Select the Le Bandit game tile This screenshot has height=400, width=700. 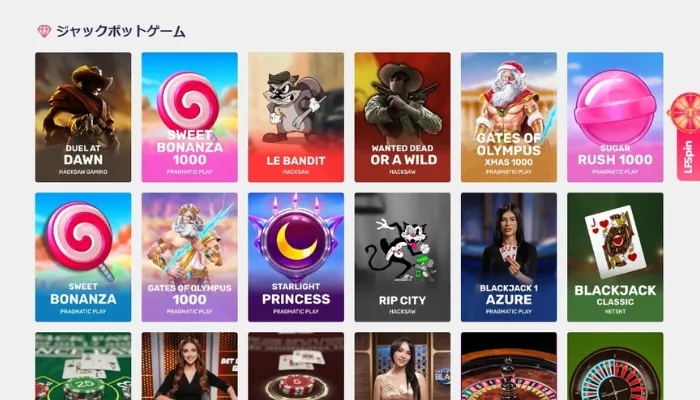pos(295,117)
